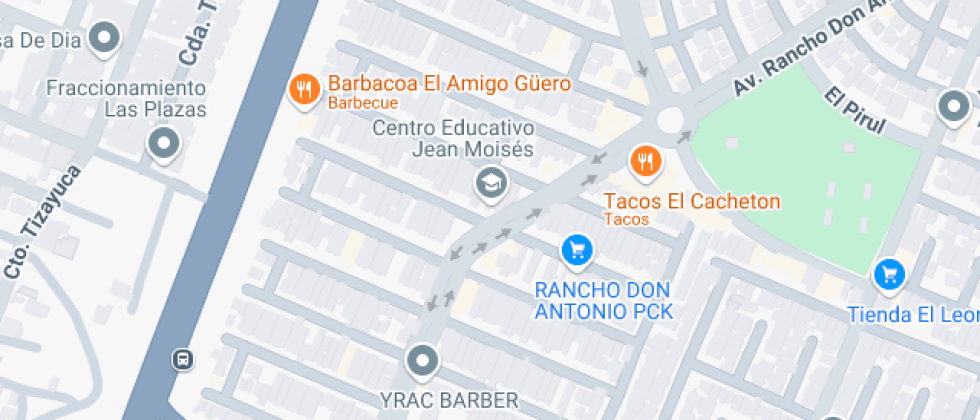Select the Centro Educativo Jean Moisés school marker

(491, 182)
